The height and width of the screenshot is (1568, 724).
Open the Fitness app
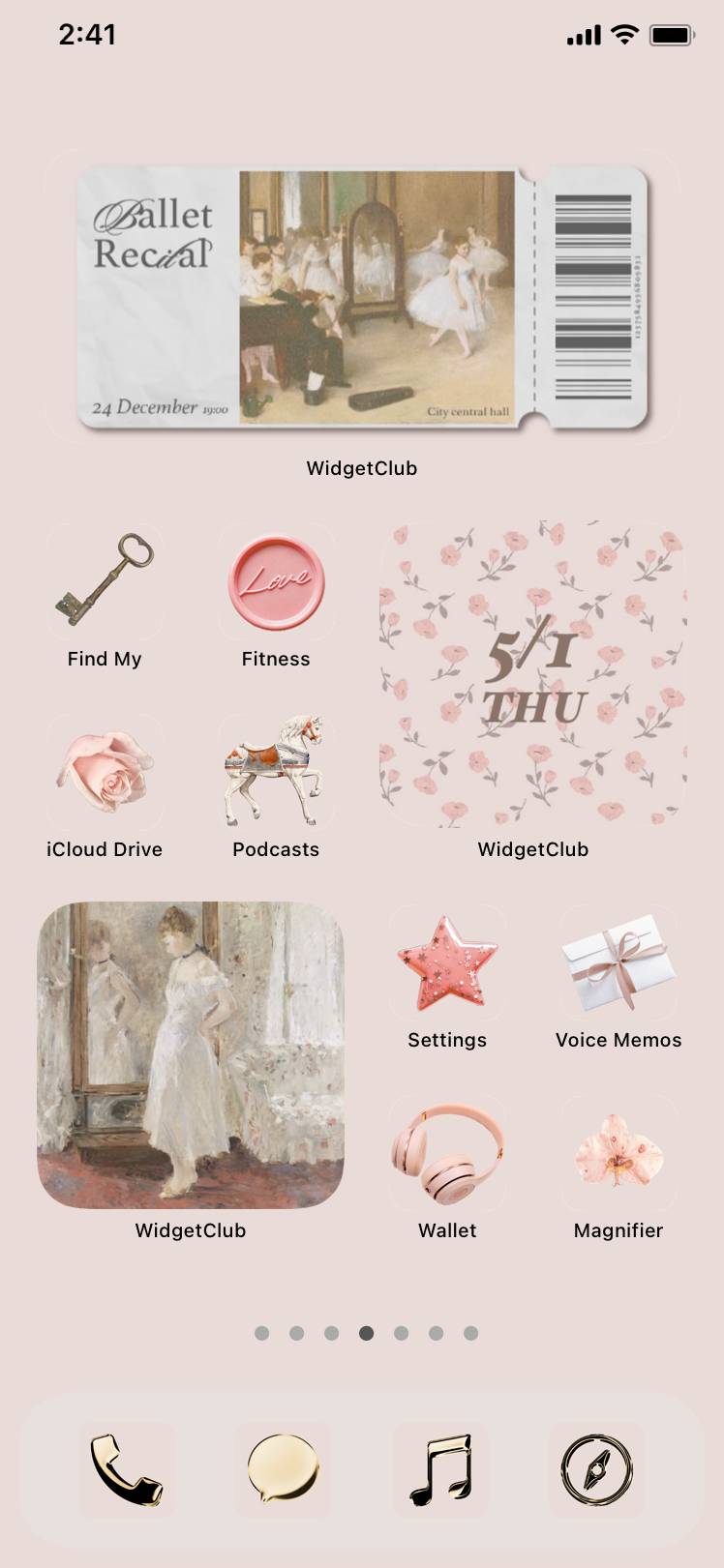[x=276, y=581]
